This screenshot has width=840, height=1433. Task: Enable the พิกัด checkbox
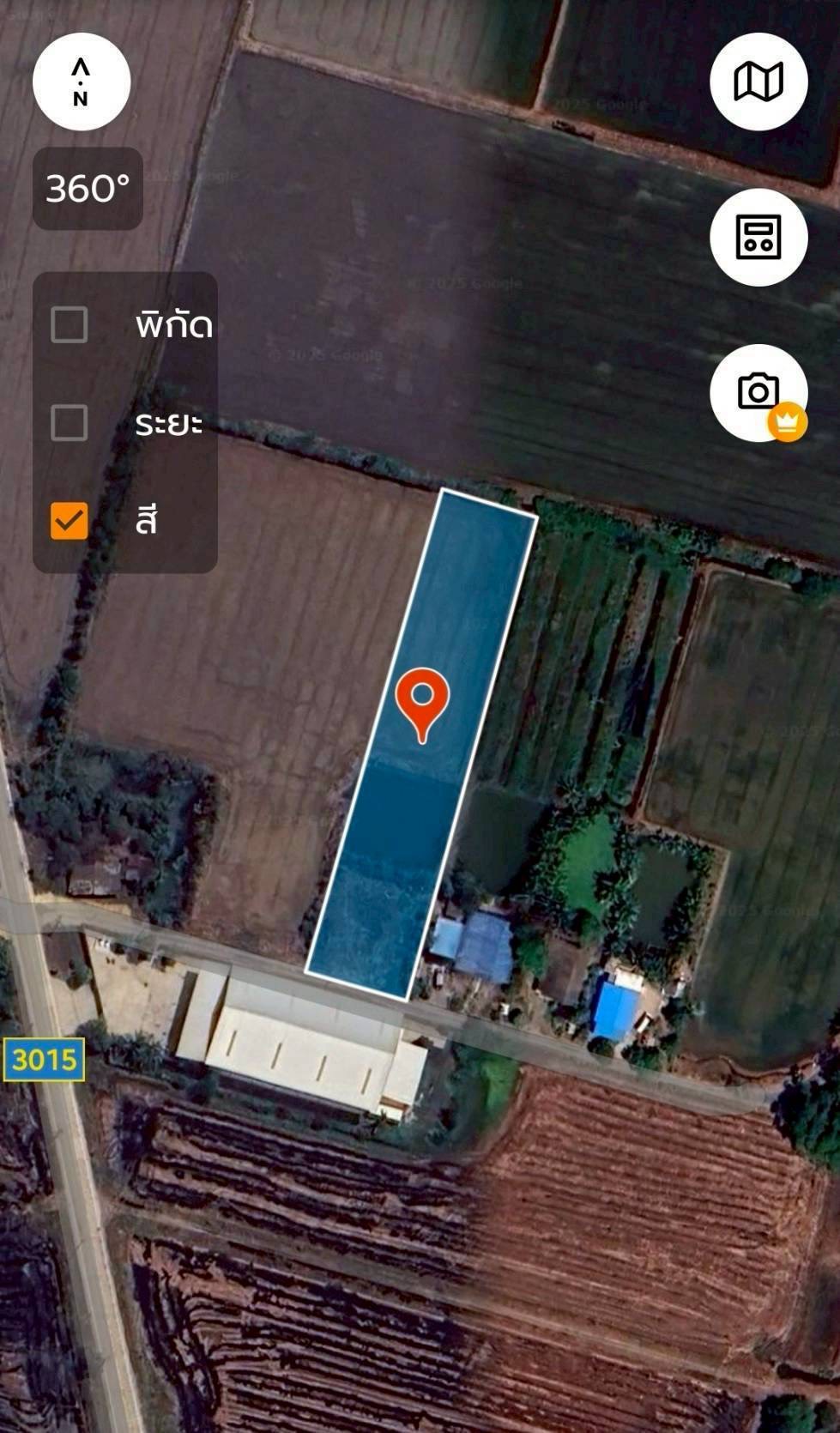point(69,325)
